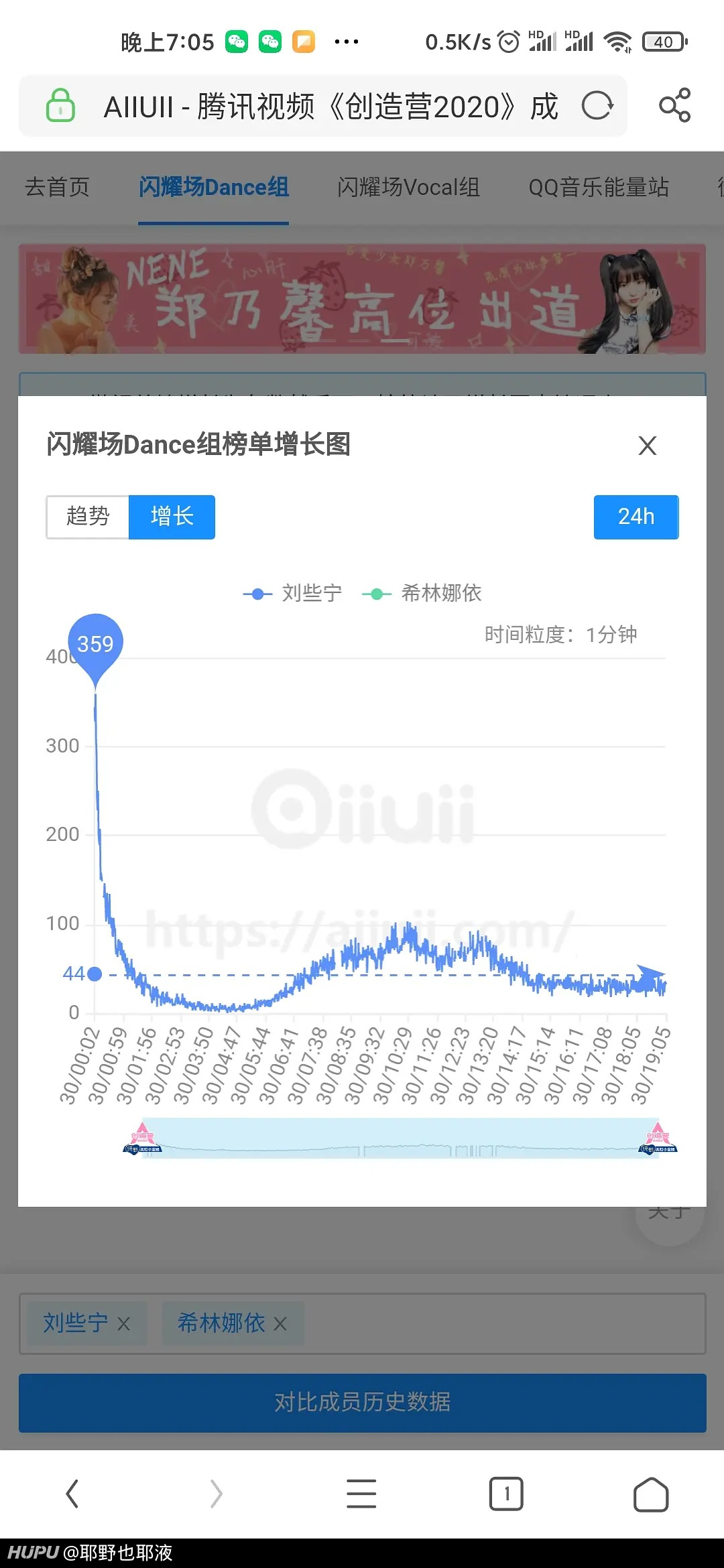Tap the left handle of zoom slider
The height and width of the screenshot is (1568, 724).
pos(142,1138)
